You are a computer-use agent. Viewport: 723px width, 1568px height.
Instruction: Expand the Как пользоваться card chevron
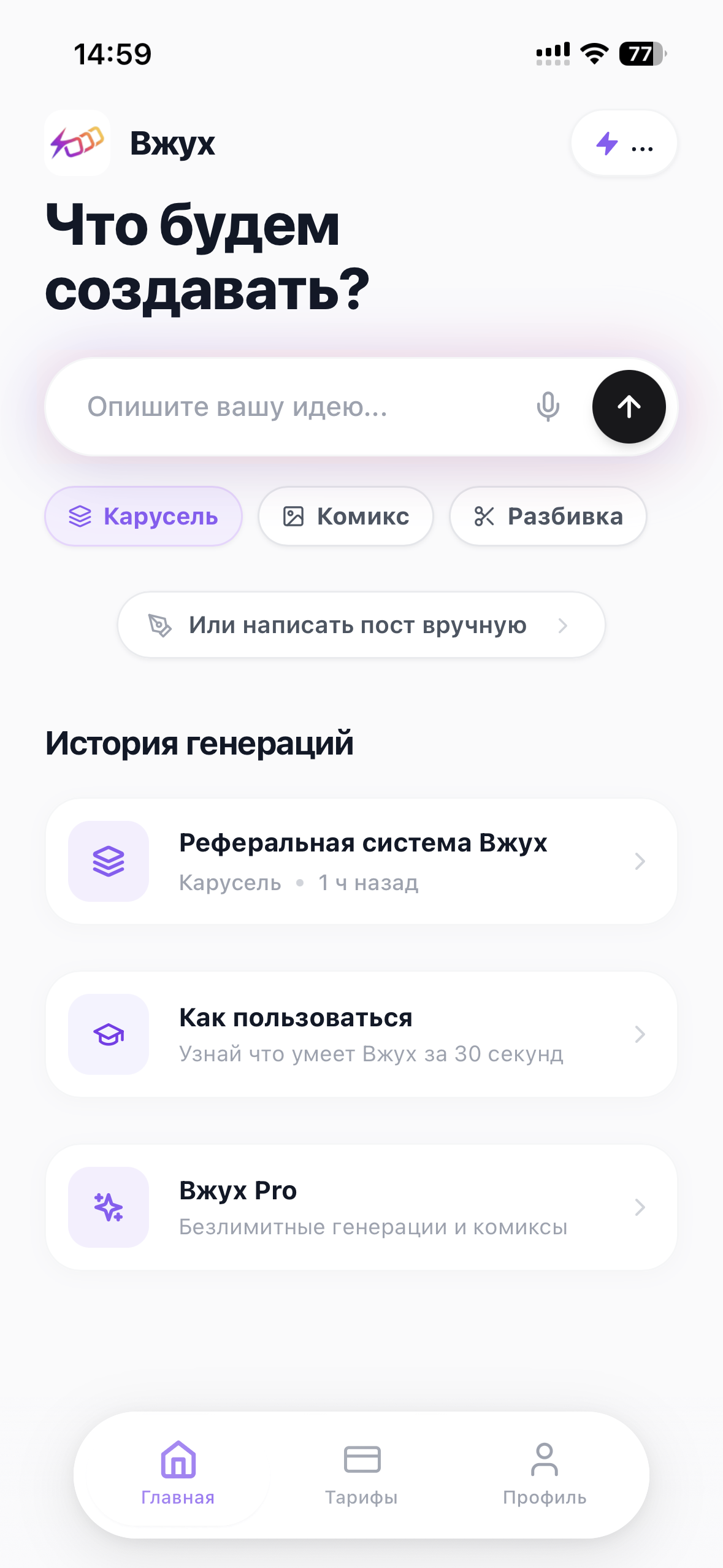pos(640,1034)
